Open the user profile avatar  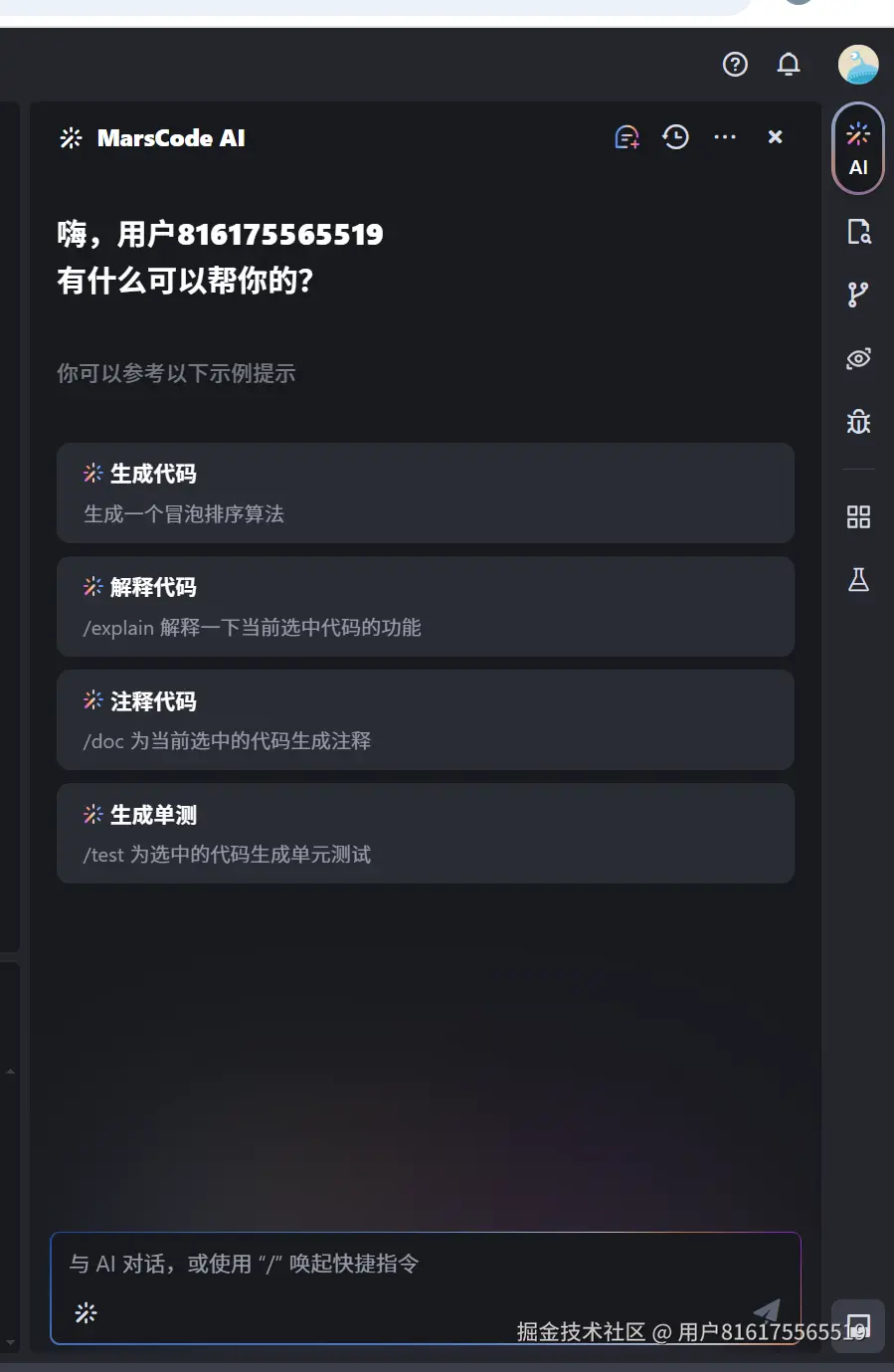click(857, 65)
